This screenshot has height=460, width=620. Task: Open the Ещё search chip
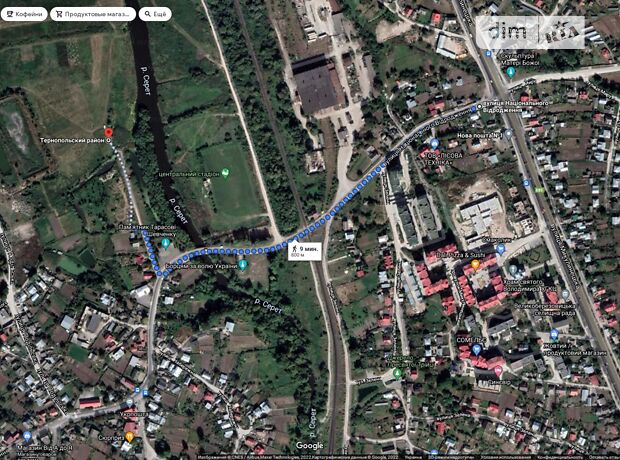[154, 15]
